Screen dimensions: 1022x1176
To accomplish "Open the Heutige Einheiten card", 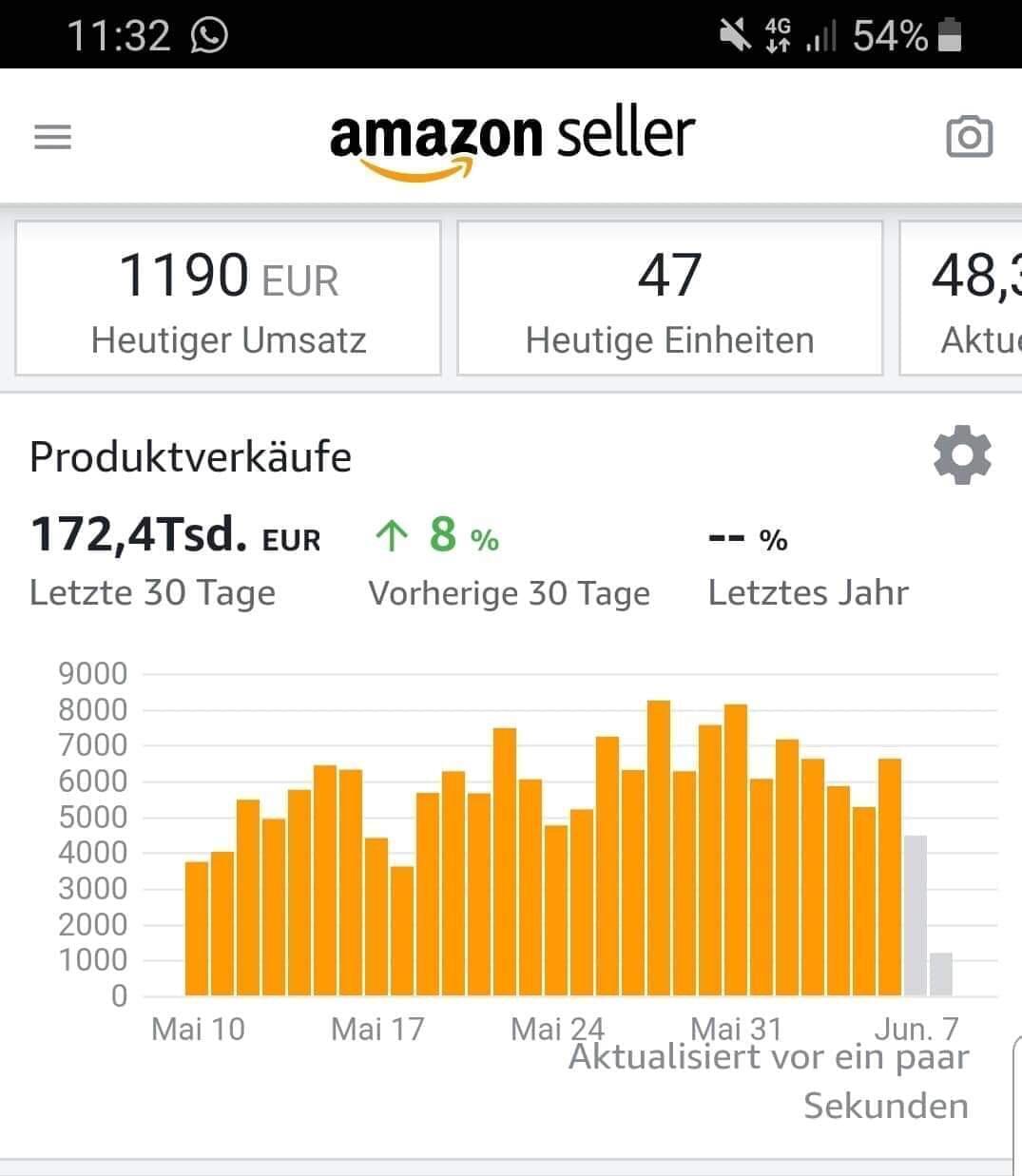I will pos(669,299).
